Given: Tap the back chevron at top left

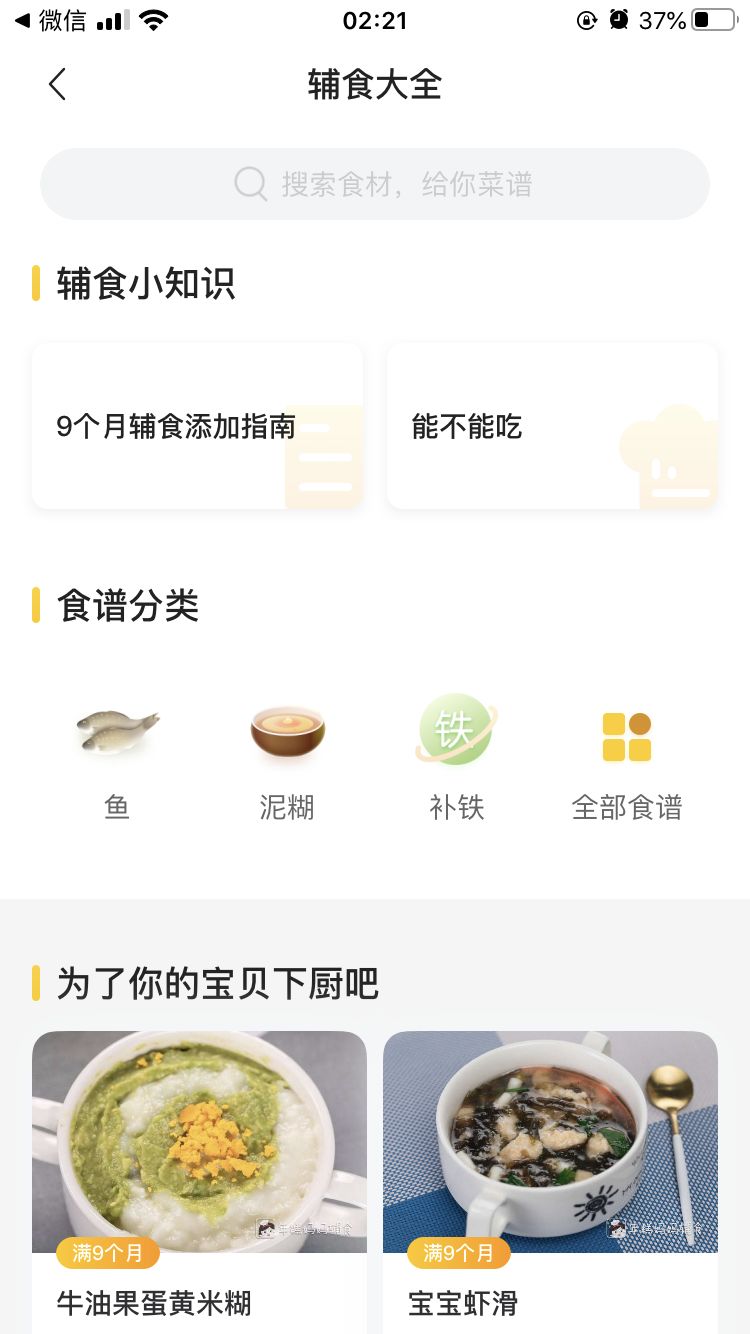Looking at the screenshot, I should [x=57, y=85].
